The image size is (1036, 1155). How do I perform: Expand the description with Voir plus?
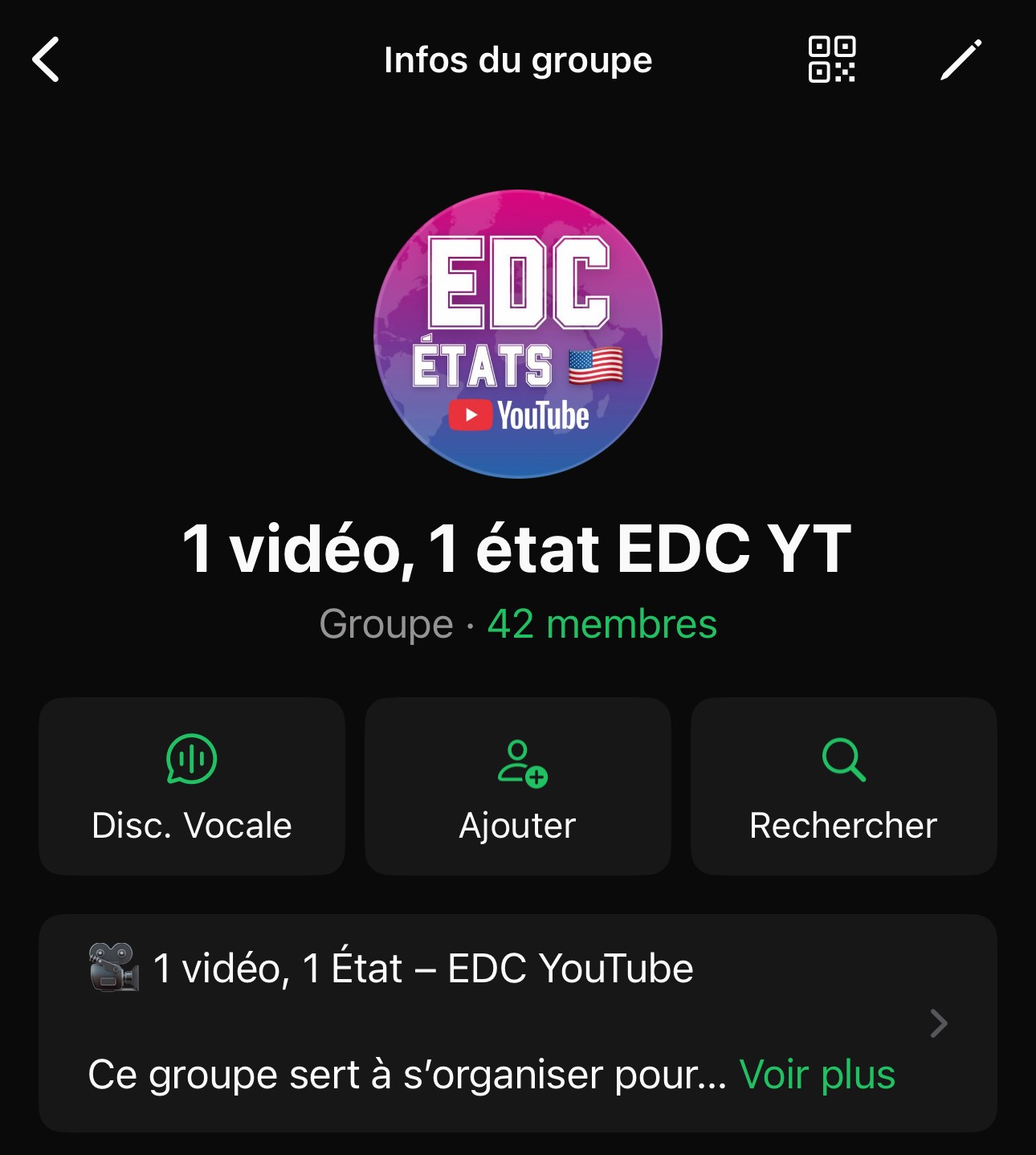click(817, 1075)
